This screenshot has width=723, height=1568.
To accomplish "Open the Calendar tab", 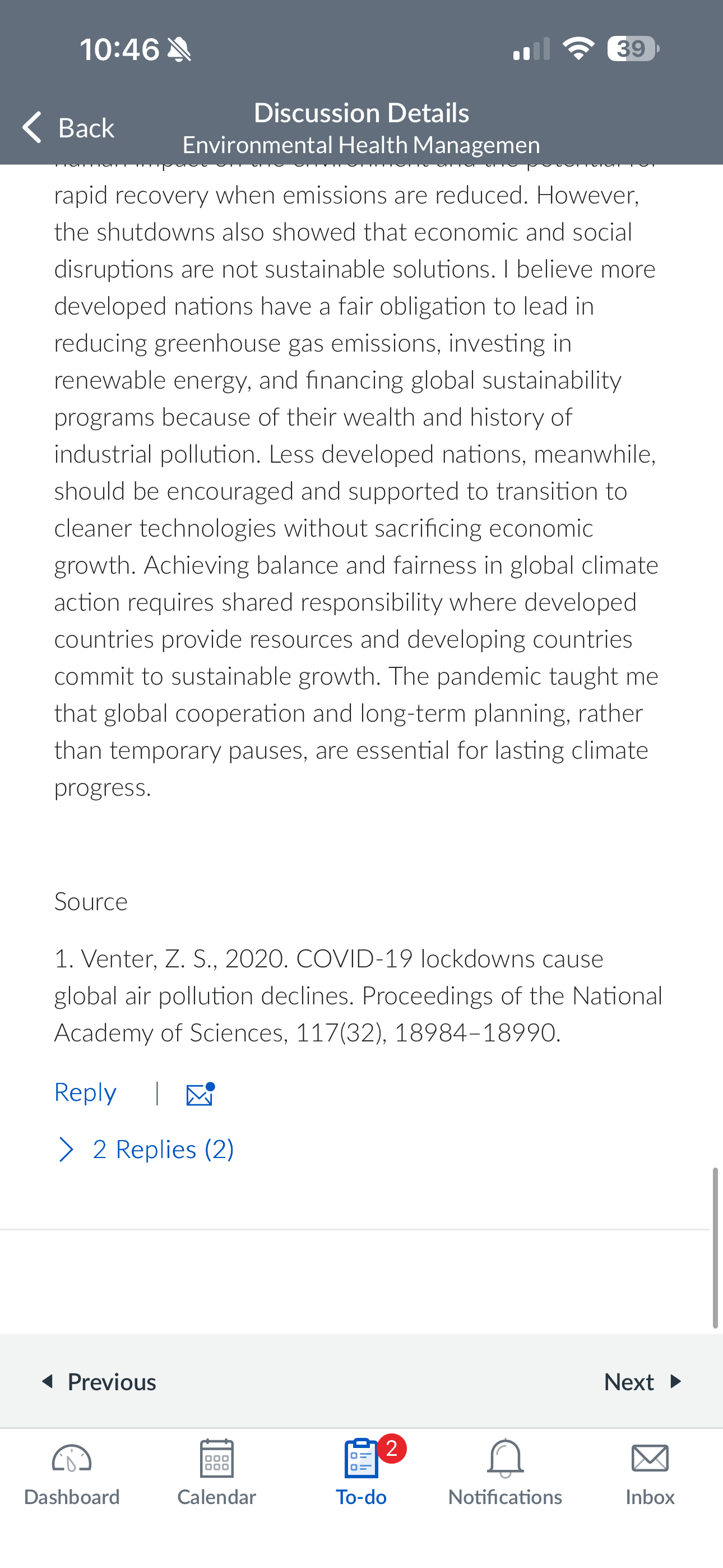I will (x=217, y=1473).
